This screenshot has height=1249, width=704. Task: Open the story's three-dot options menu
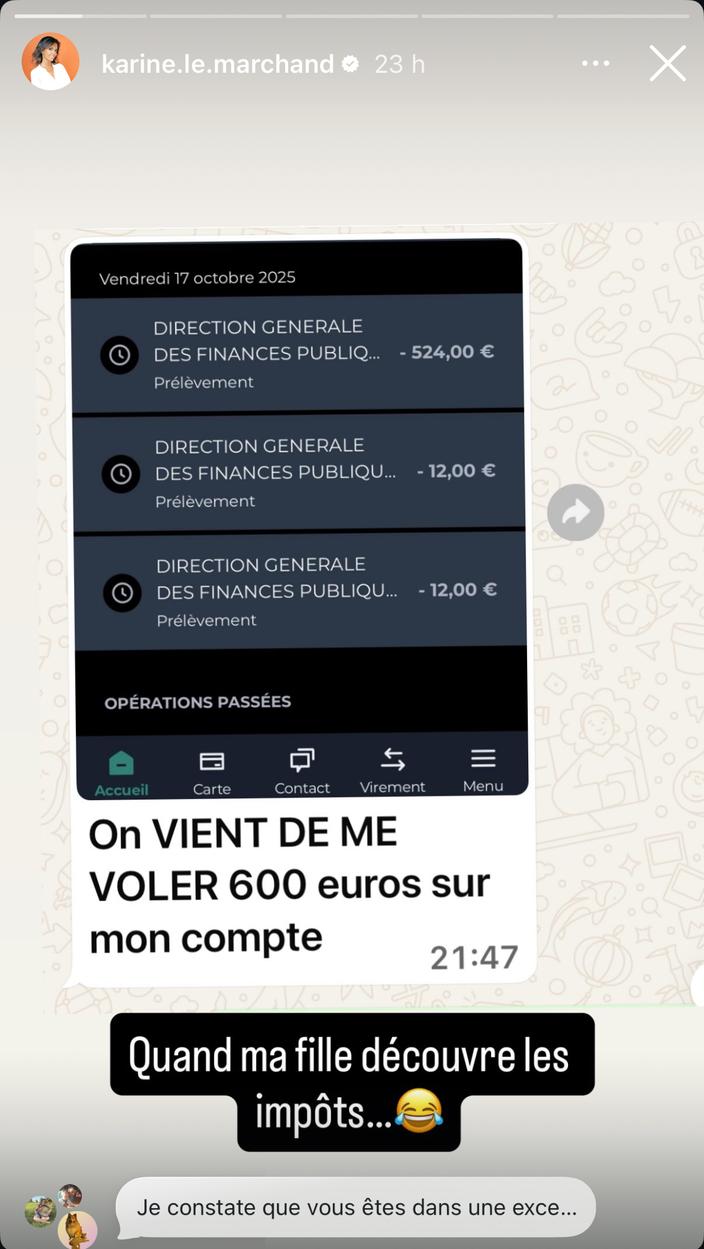coord(595,64)
